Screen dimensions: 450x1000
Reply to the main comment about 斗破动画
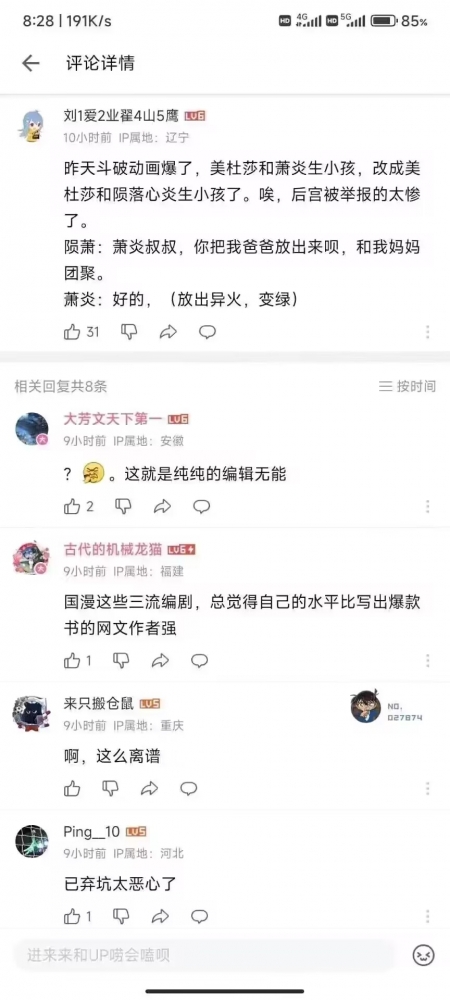pos(207,332)
